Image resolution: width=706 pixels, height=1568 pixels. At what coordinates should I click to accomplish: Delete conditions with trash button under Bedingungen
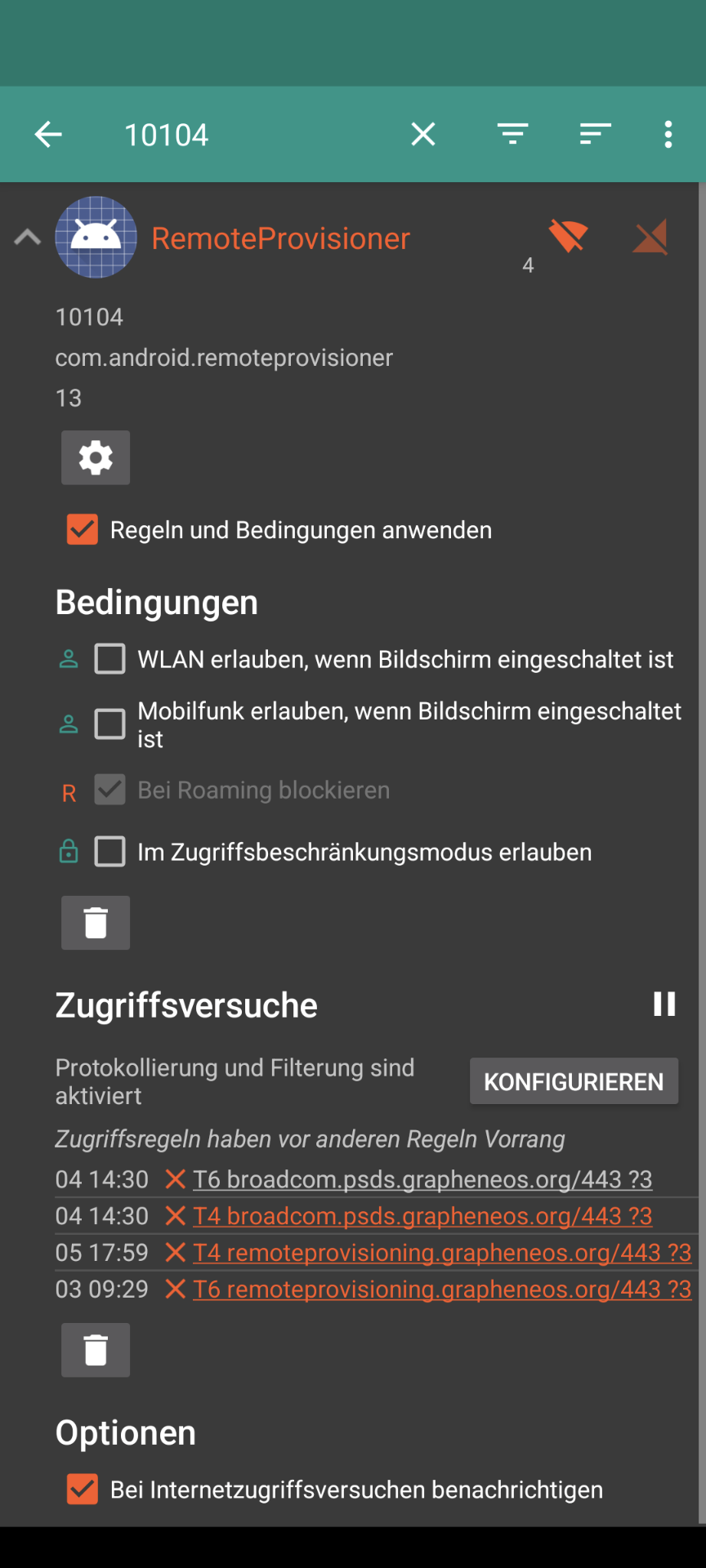[x=96, y=923]
